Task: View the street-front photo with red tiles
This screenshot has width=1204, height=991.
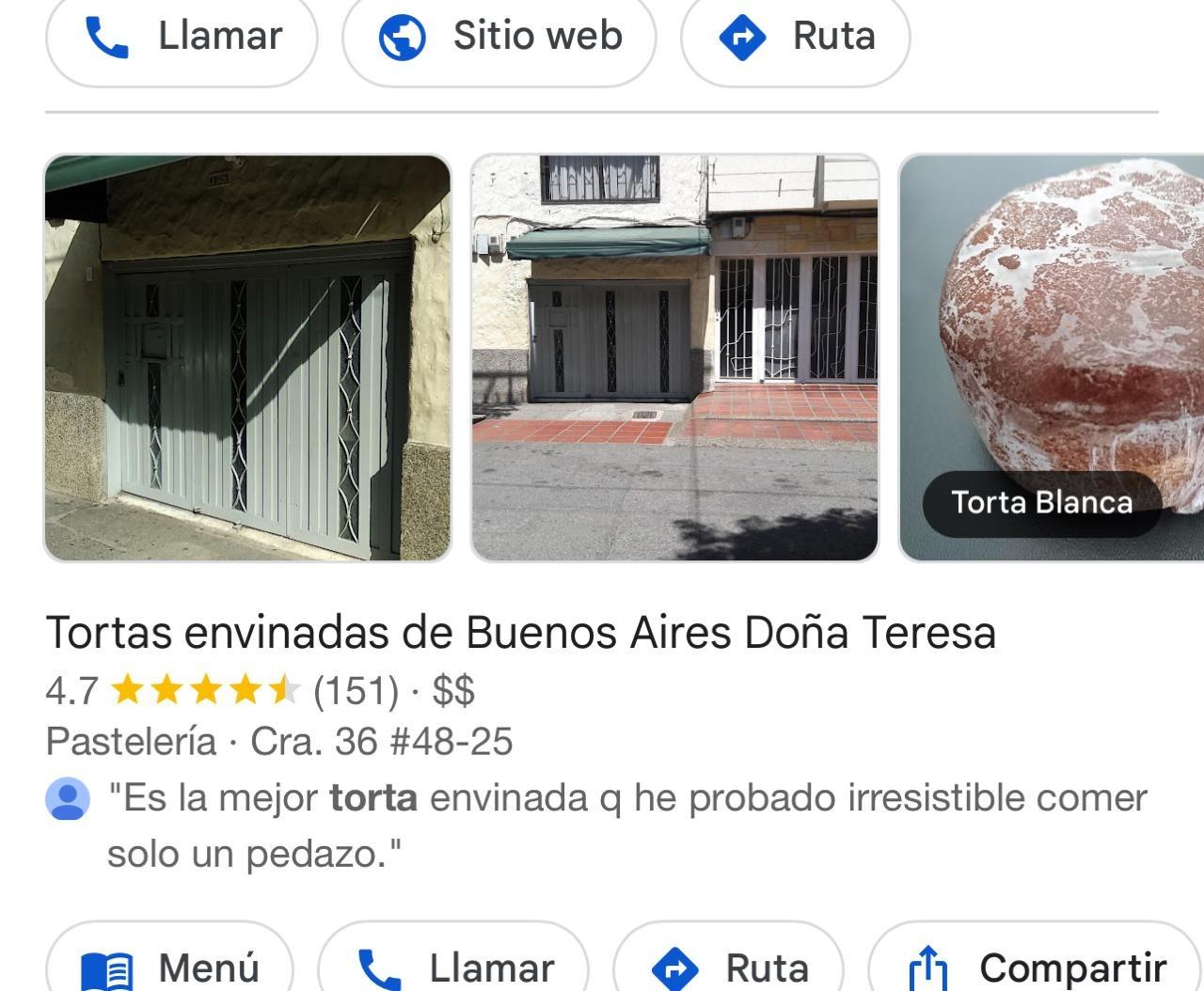Action: point(674,358)
